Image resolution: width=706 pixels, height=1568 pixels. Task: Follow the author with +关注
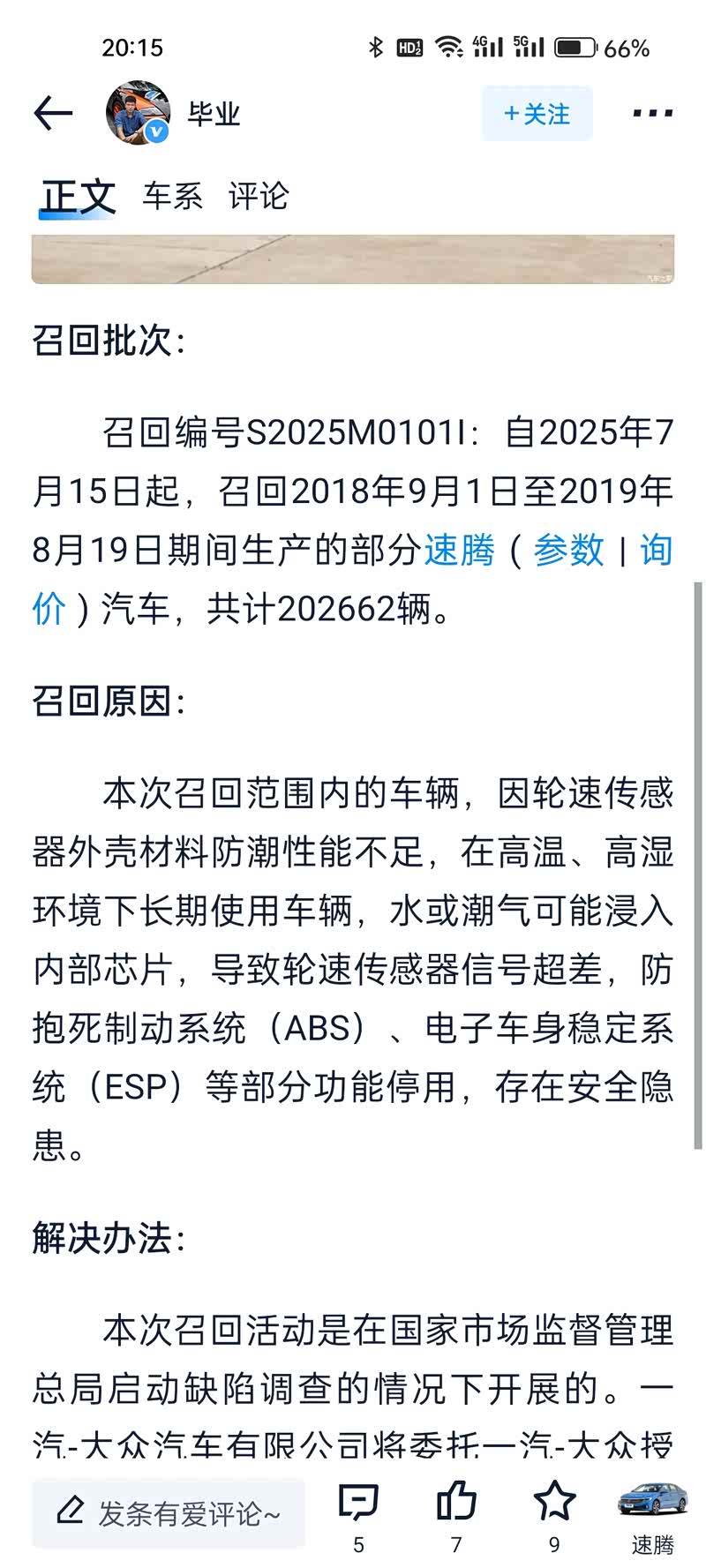(537, 114)
